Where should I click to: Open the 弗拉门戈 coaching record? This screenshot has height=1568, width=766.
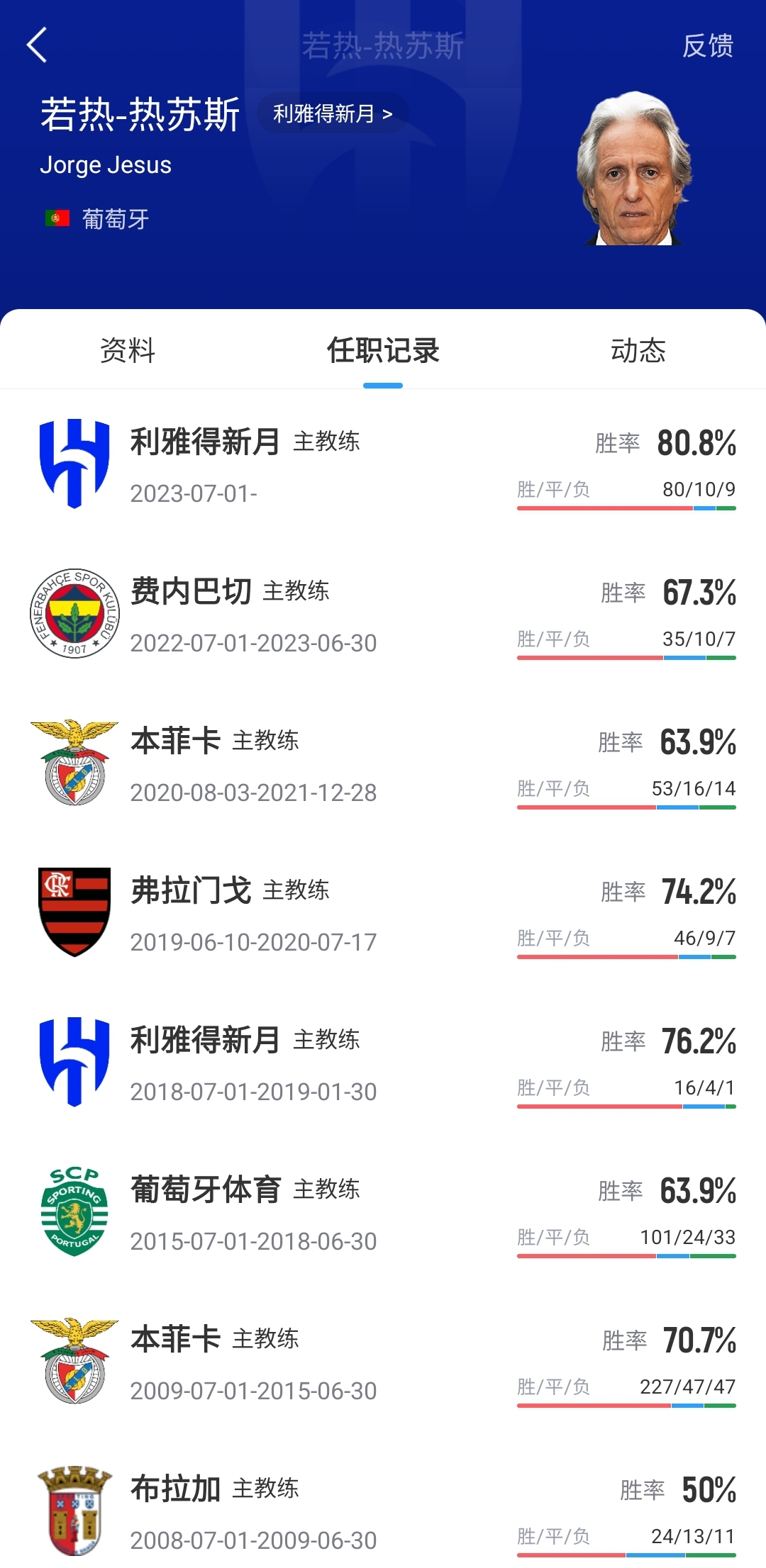[383, 913]
